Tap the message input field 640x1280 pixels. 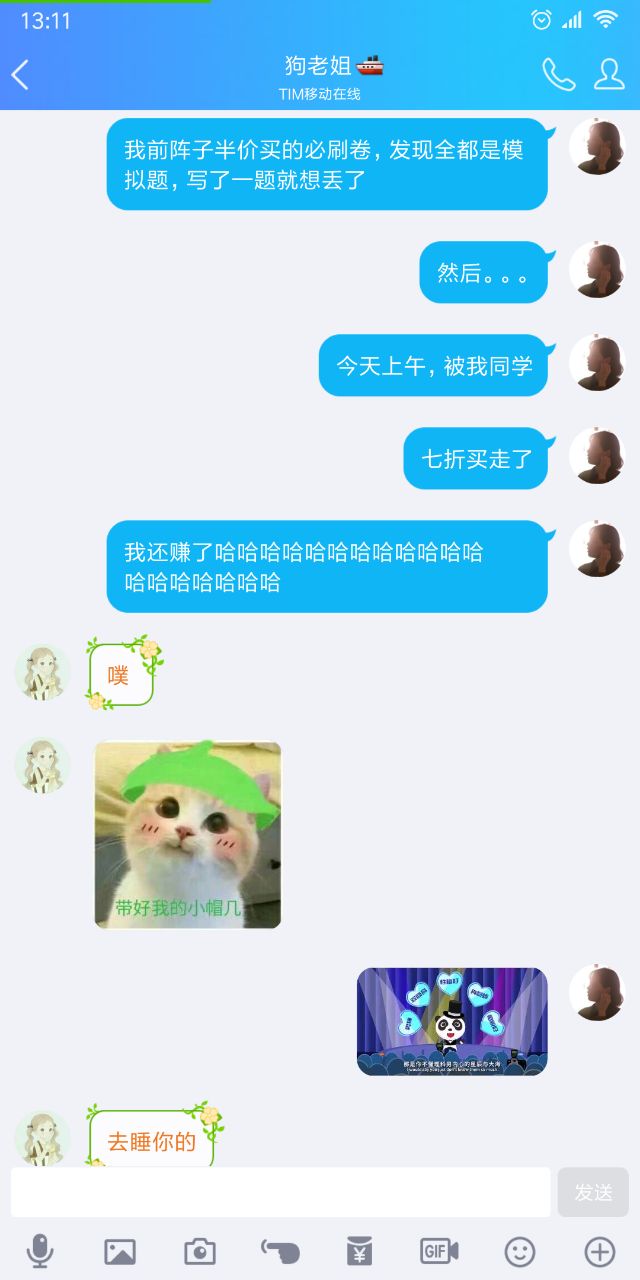click(281, 1192)
